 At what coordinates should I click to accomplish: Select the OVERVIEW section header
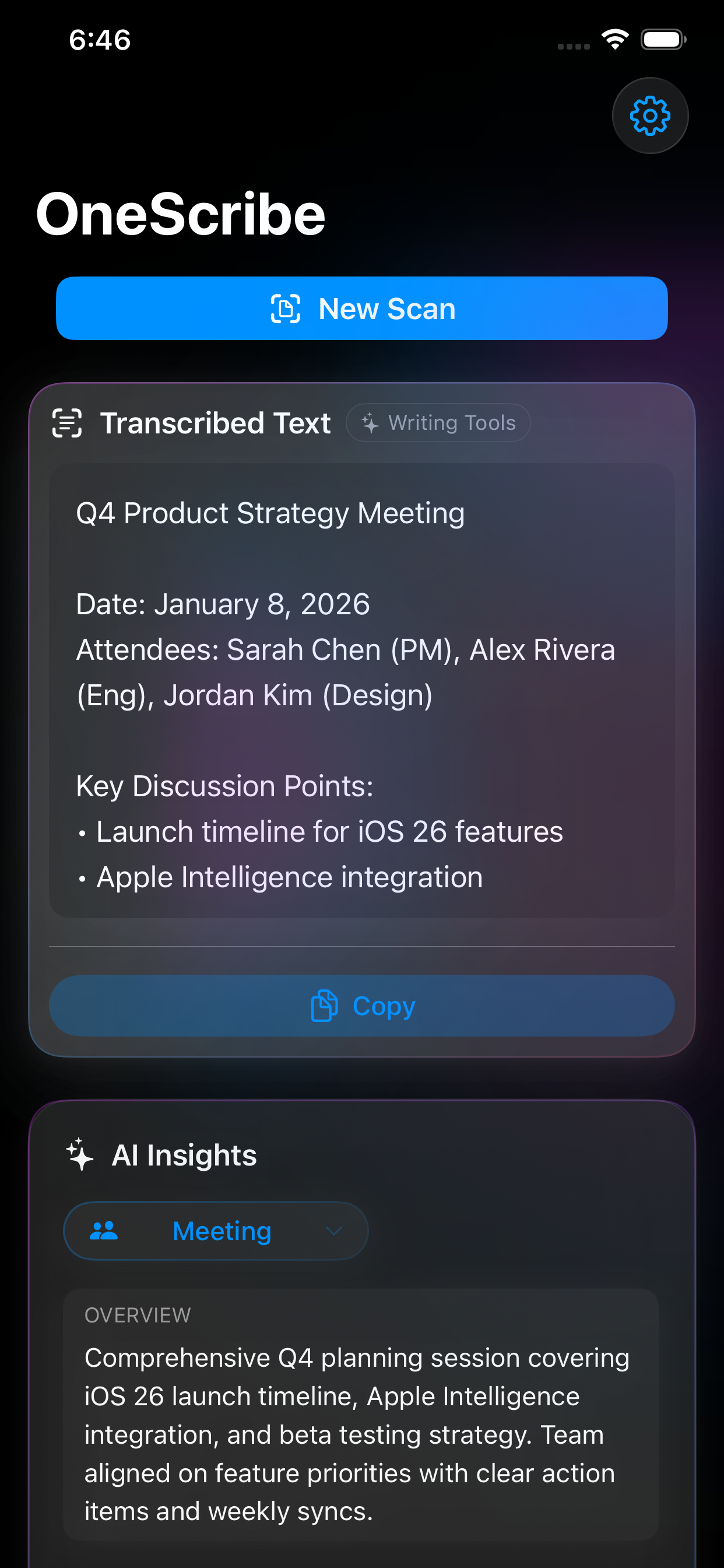pyautogui.click(x=136, y=1315)
